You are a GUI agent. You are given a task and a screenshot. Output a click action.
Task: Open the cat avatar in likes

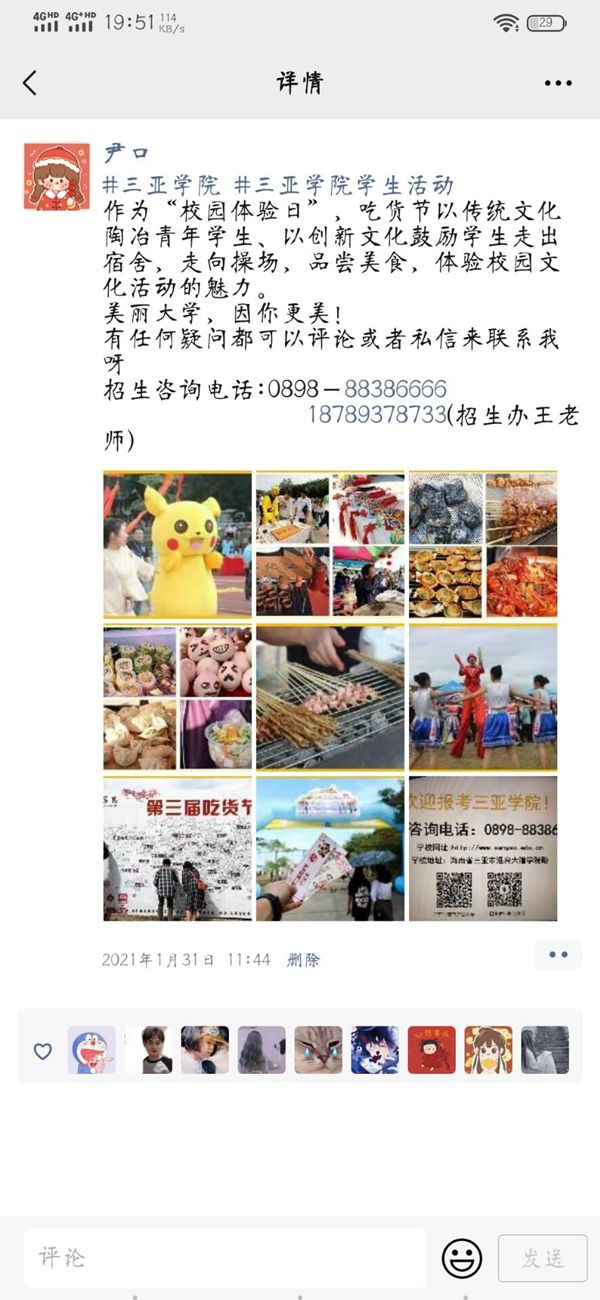tap(318, 1050)
